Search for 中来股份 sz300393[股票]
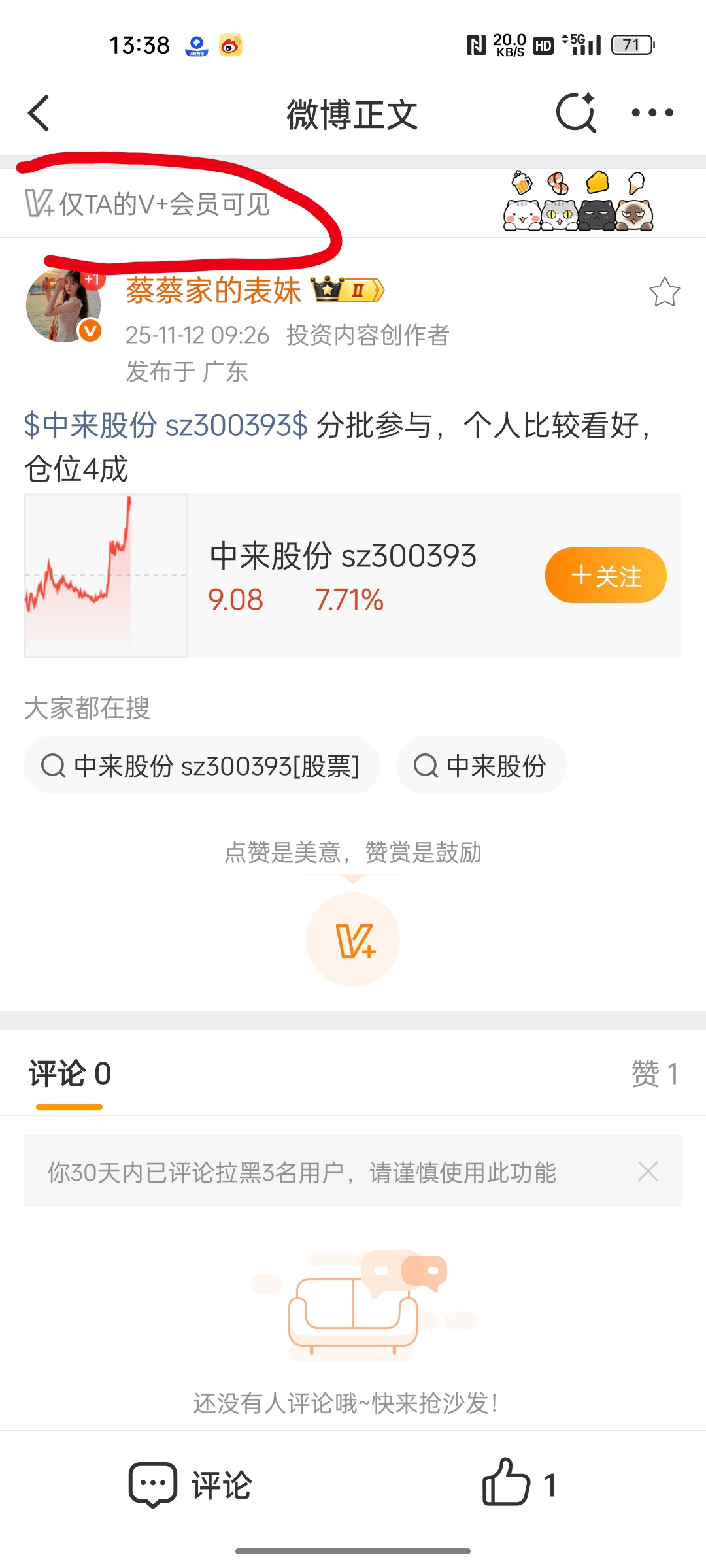The image size is (706, 1568). pyautogui.click(x=201, y=766)
